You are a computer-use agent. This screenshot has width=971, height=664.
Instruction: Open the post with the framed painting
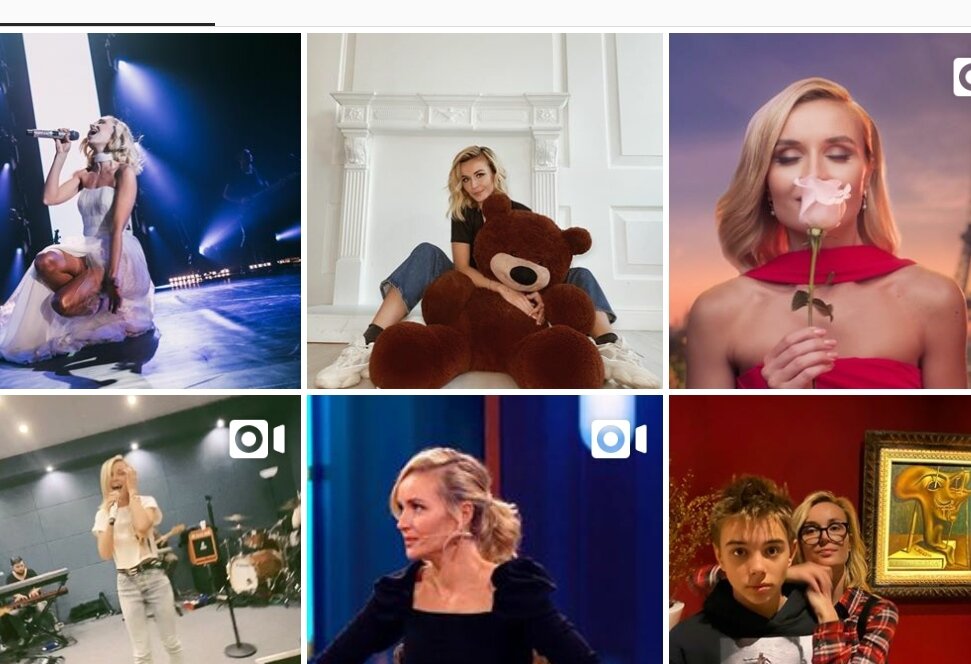point(819,530)
